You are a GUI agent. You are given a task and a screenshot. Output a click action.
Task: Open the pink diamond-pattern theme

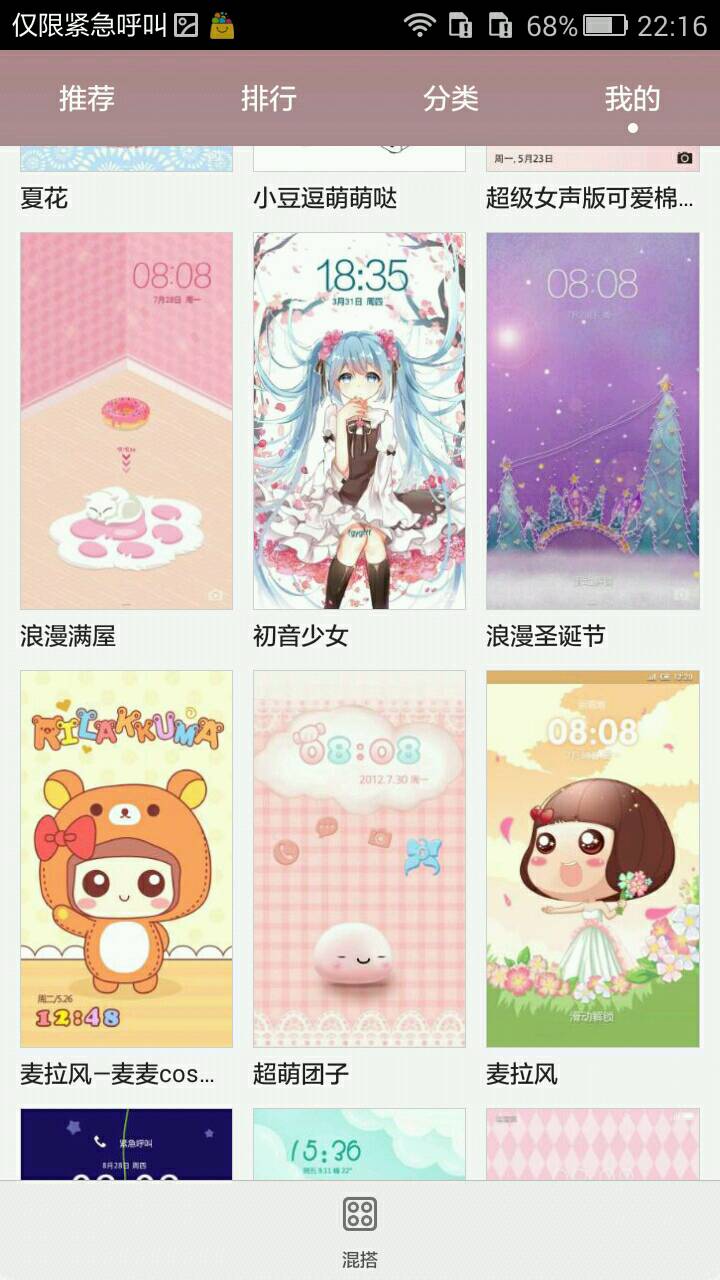tap(592, 1144)
